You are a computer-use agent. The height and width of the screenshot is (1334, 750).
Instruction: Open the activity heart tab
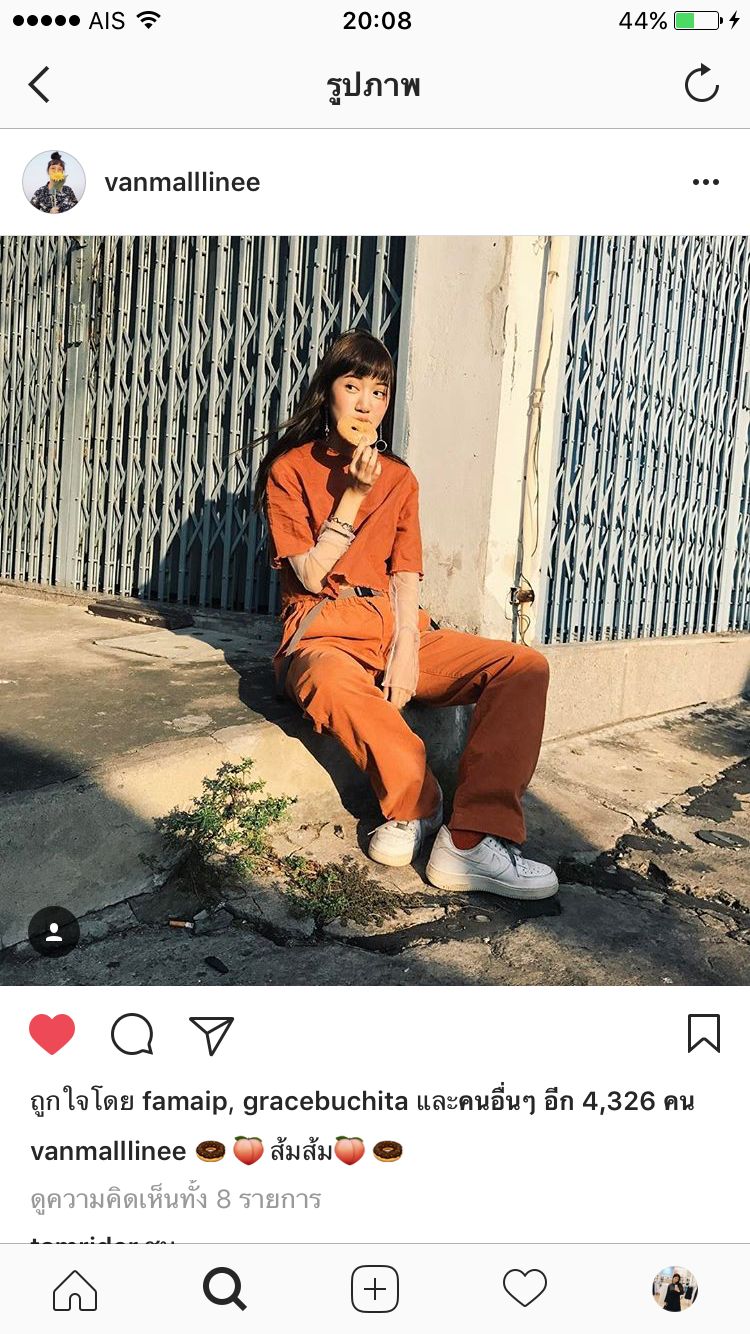[x=525, y=1289]
